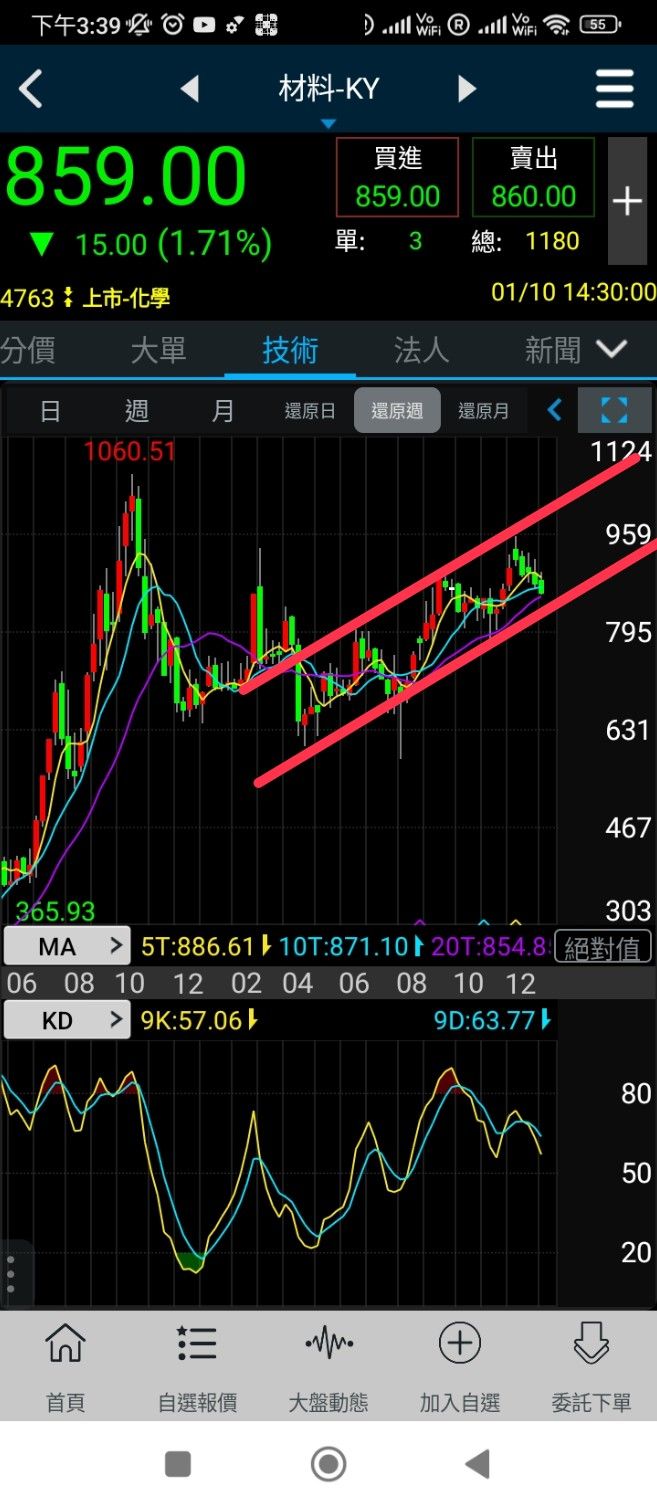
Task: Enter fullscreen chart mode
Action: [x=614, y=410]
